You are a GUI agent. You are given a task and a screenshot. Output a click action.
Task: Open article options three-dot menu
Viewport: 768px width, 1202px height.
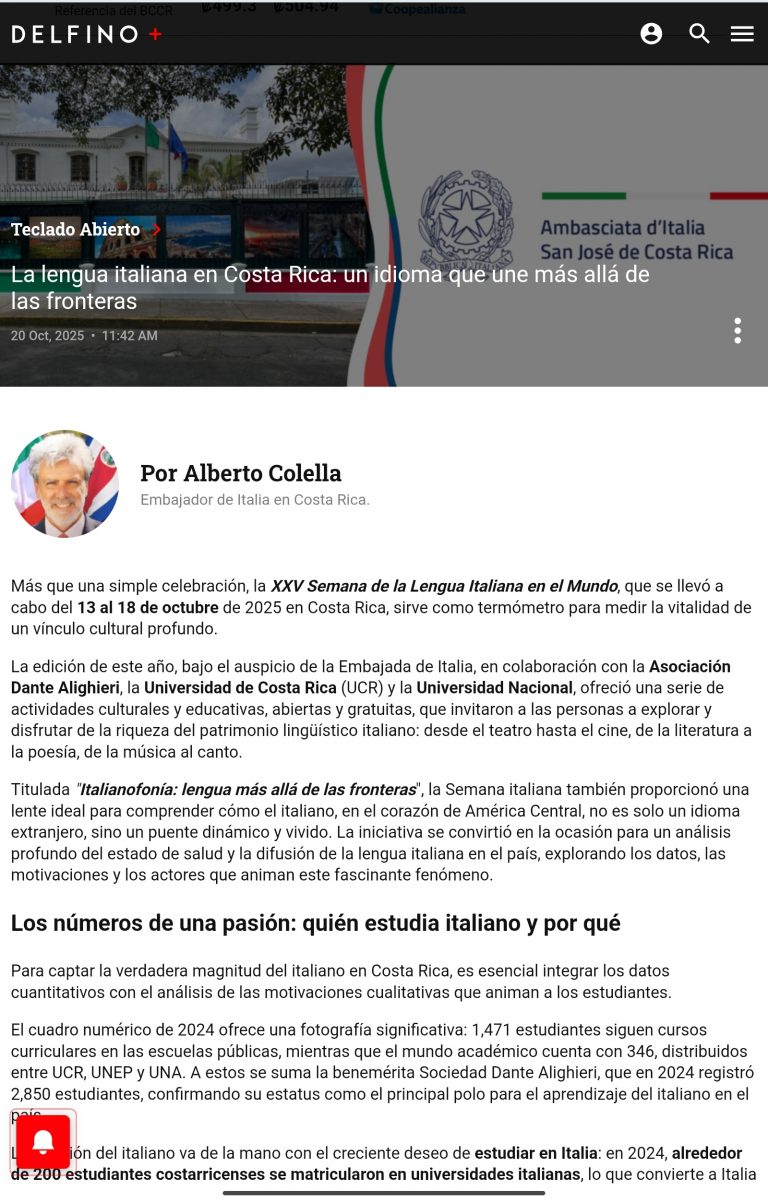[737, 331]
